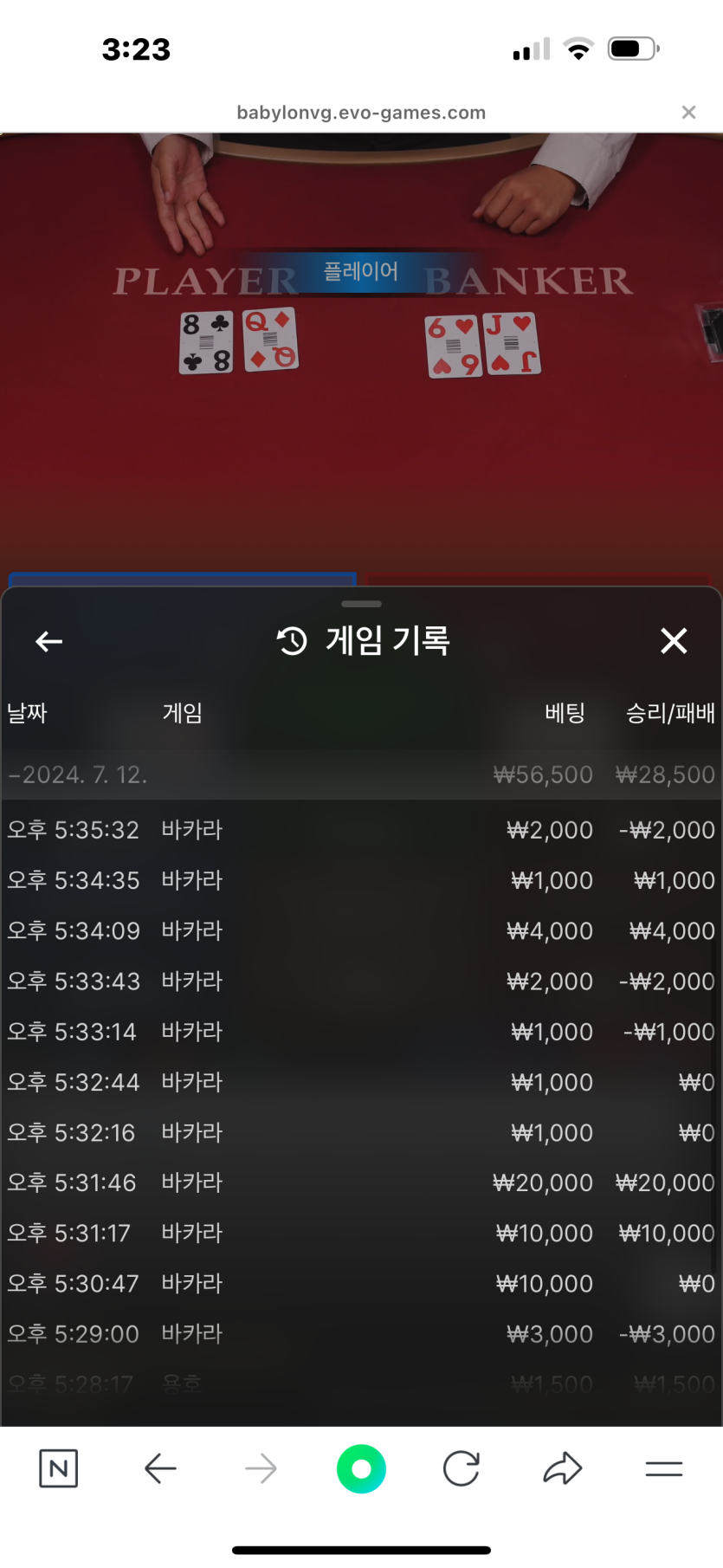723x1568 pixels.
Task: Open the 오후 5:33:14 바카라 record
Action: pos(361,1031)
